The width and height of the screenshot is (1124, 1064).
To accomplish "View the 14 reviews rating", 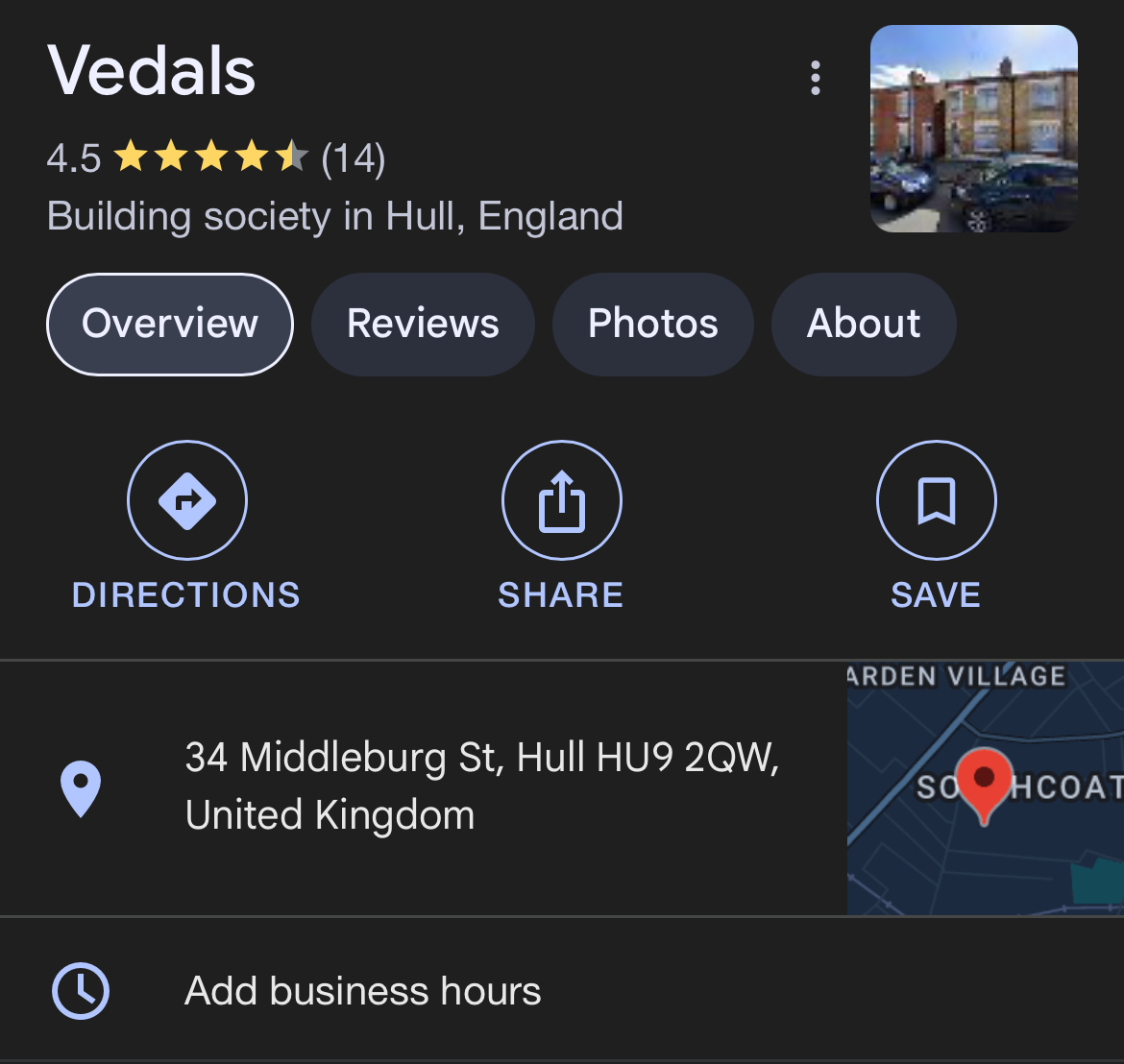I will coord(216,157).
